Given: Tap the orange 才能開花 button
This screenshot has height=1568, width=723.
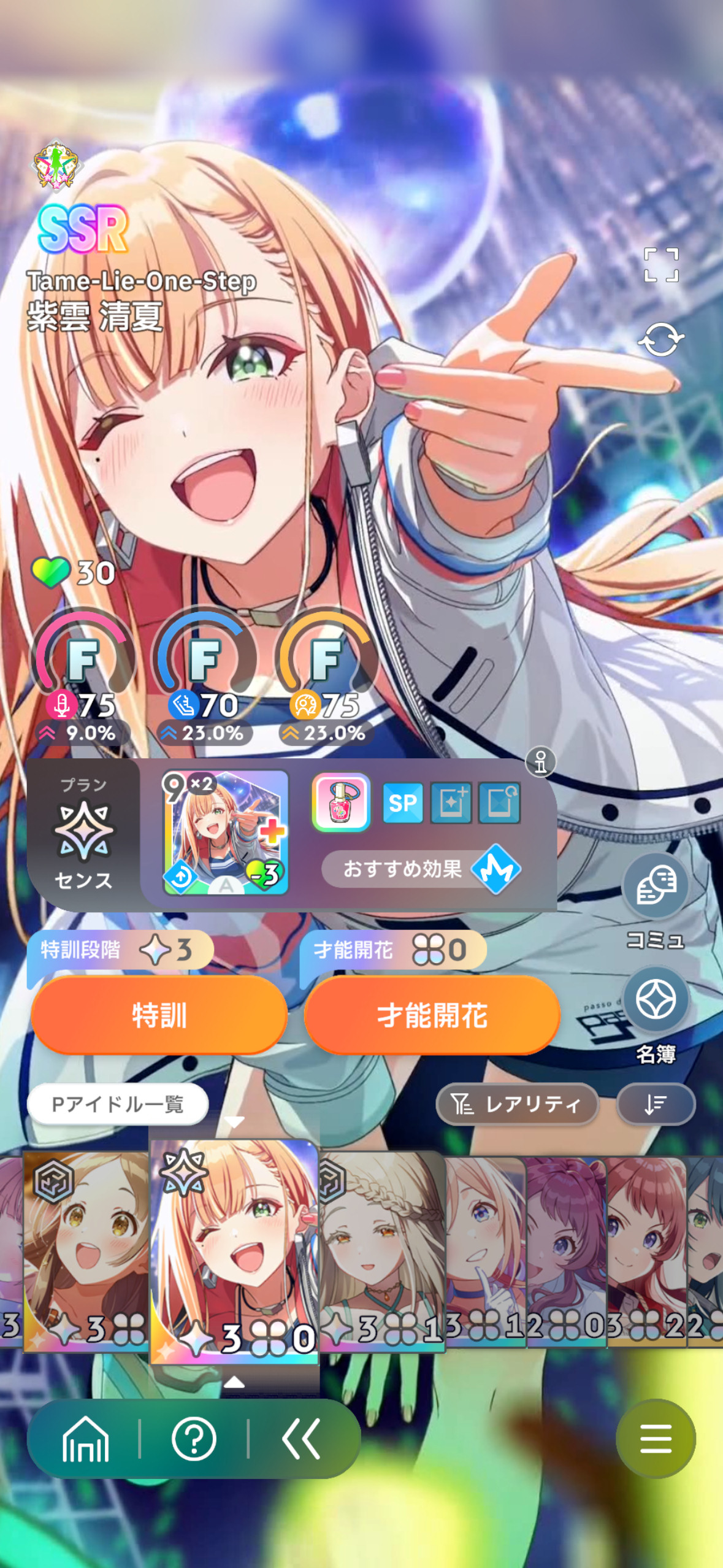Looking at the screenshot, I should tap(432, 1015).
